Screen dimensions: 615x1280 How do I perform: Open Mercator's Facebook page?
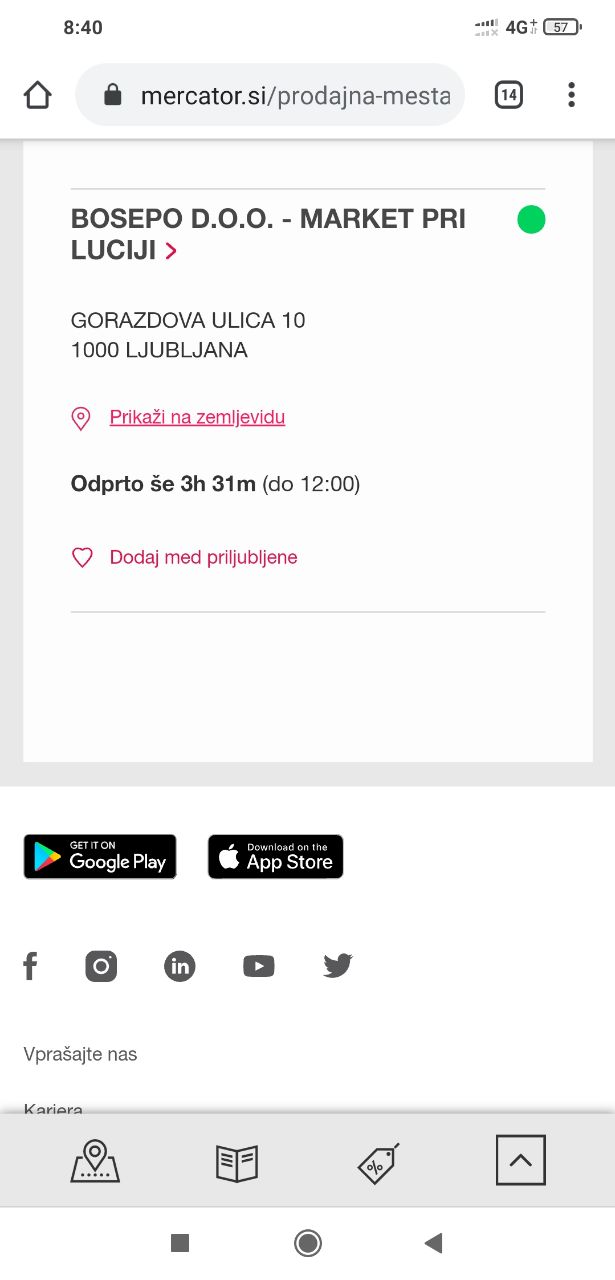coord(30,966)
